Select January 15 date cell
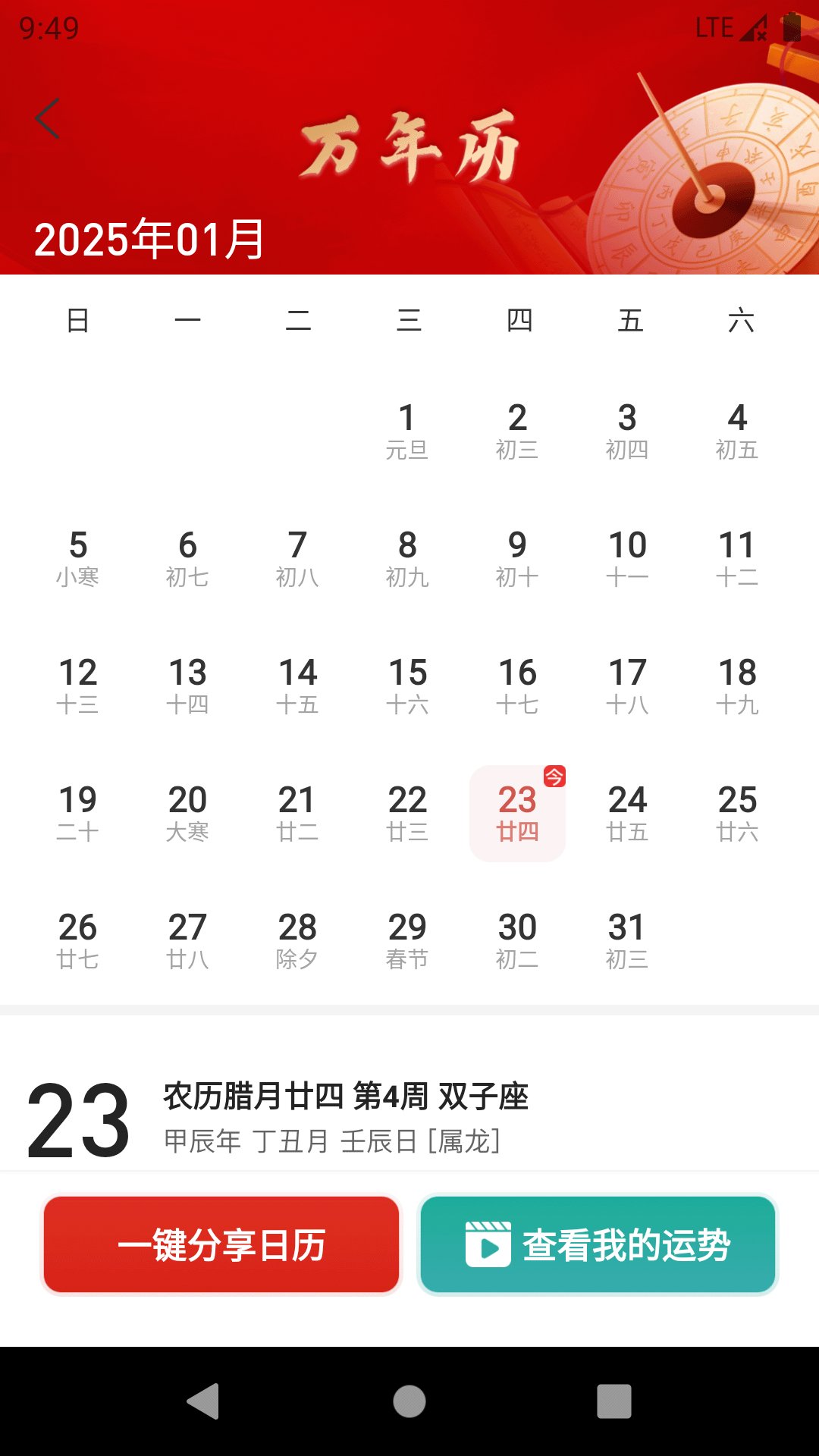 (x=407, y=686)
